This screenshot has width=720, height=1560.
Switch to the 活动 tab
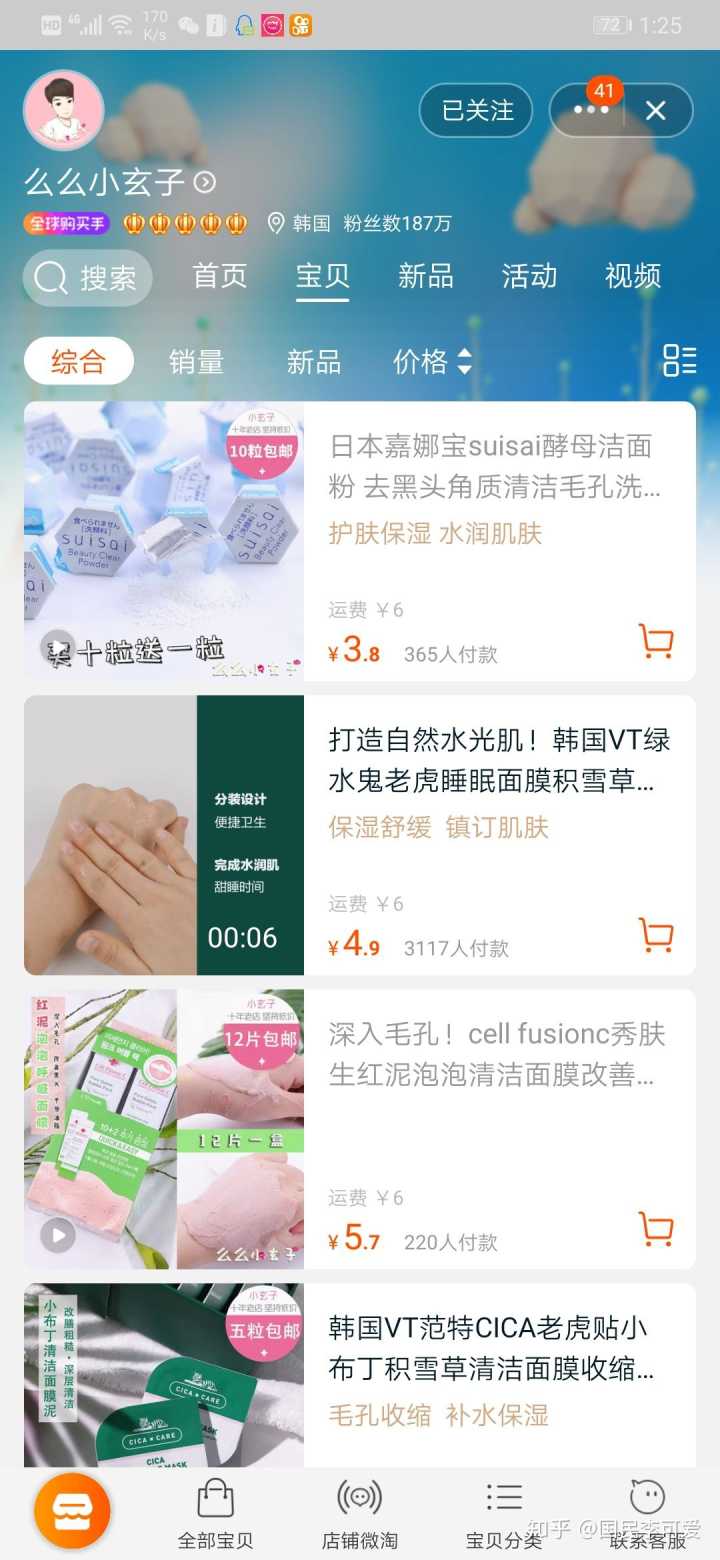point(528,276)
